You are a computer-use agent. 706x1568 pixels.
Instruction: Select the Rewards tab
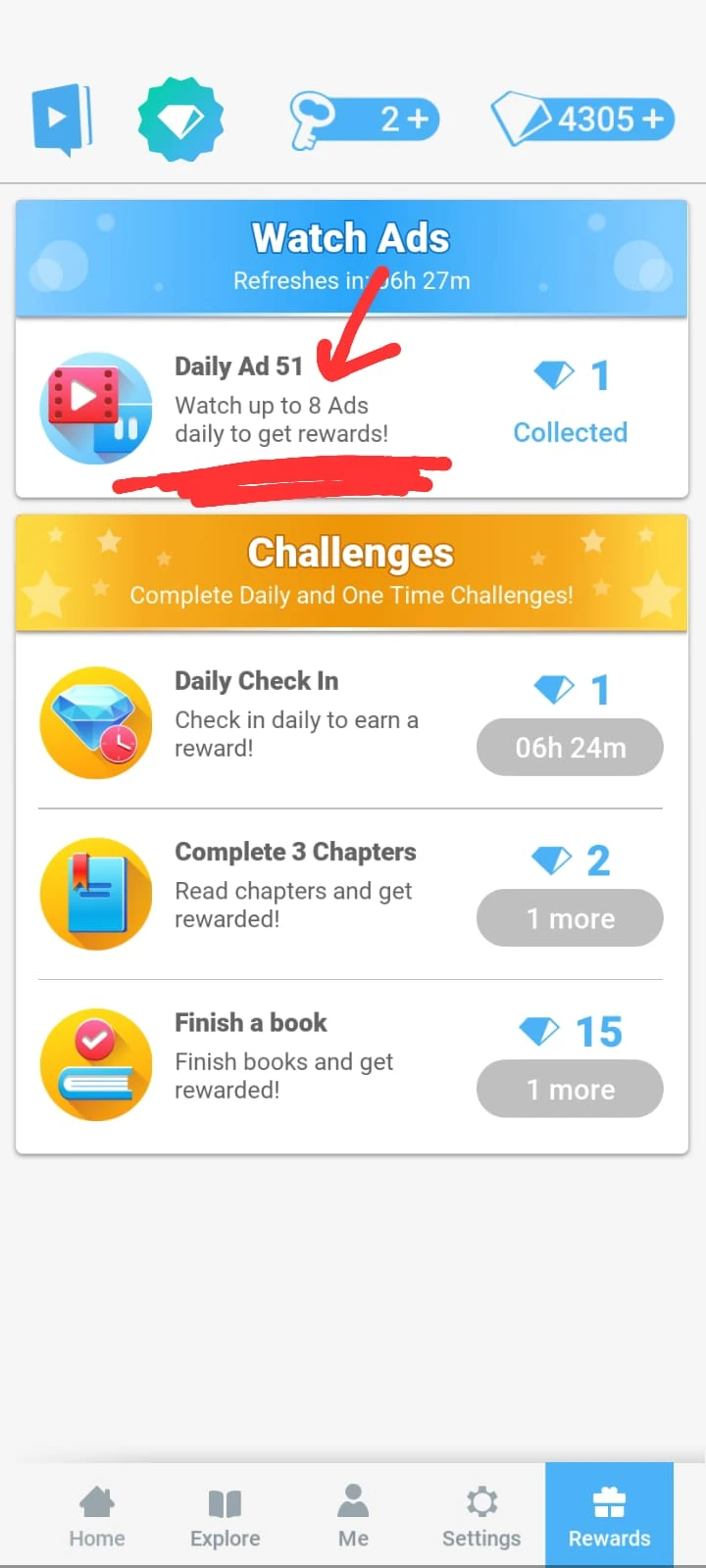tap(609, 1514)
